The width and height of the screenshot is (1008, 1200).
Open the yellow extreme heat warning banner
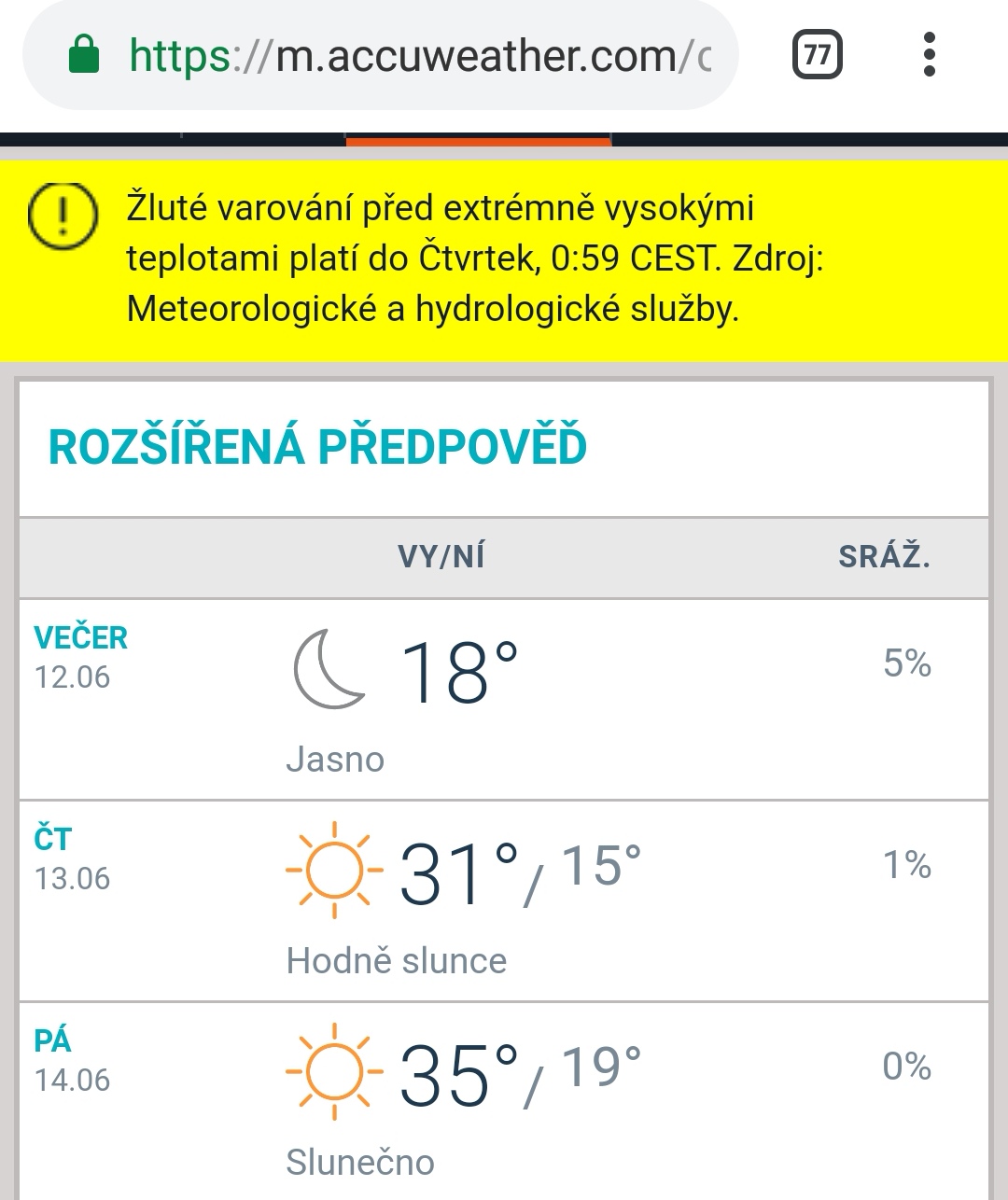pyautogui.click(x=504, y=259)
